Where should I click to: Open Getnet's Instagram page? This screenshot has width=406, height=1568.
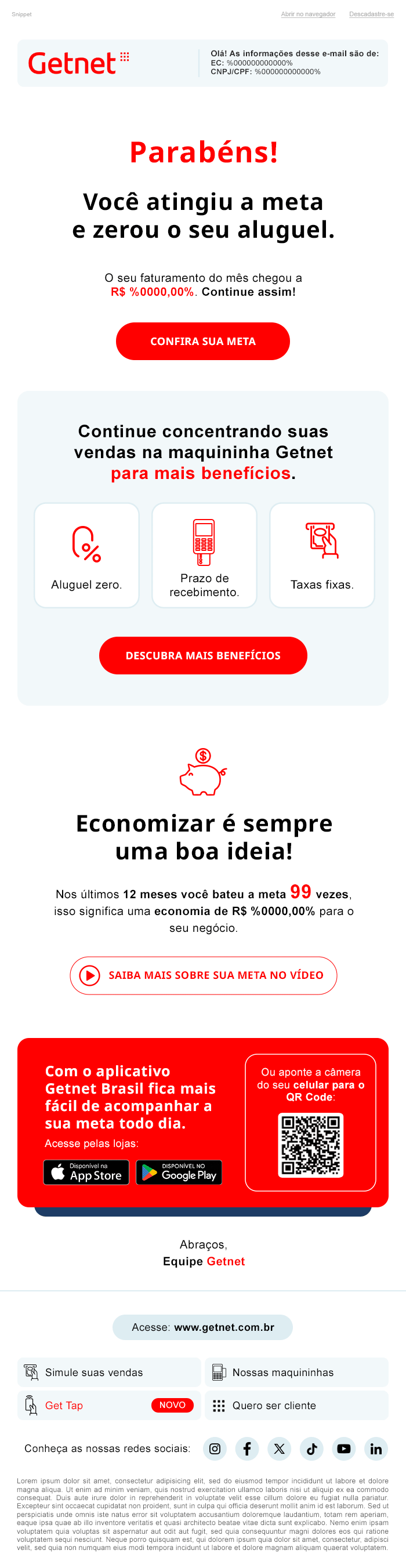pyautogui.click(x=215, y=1449)
